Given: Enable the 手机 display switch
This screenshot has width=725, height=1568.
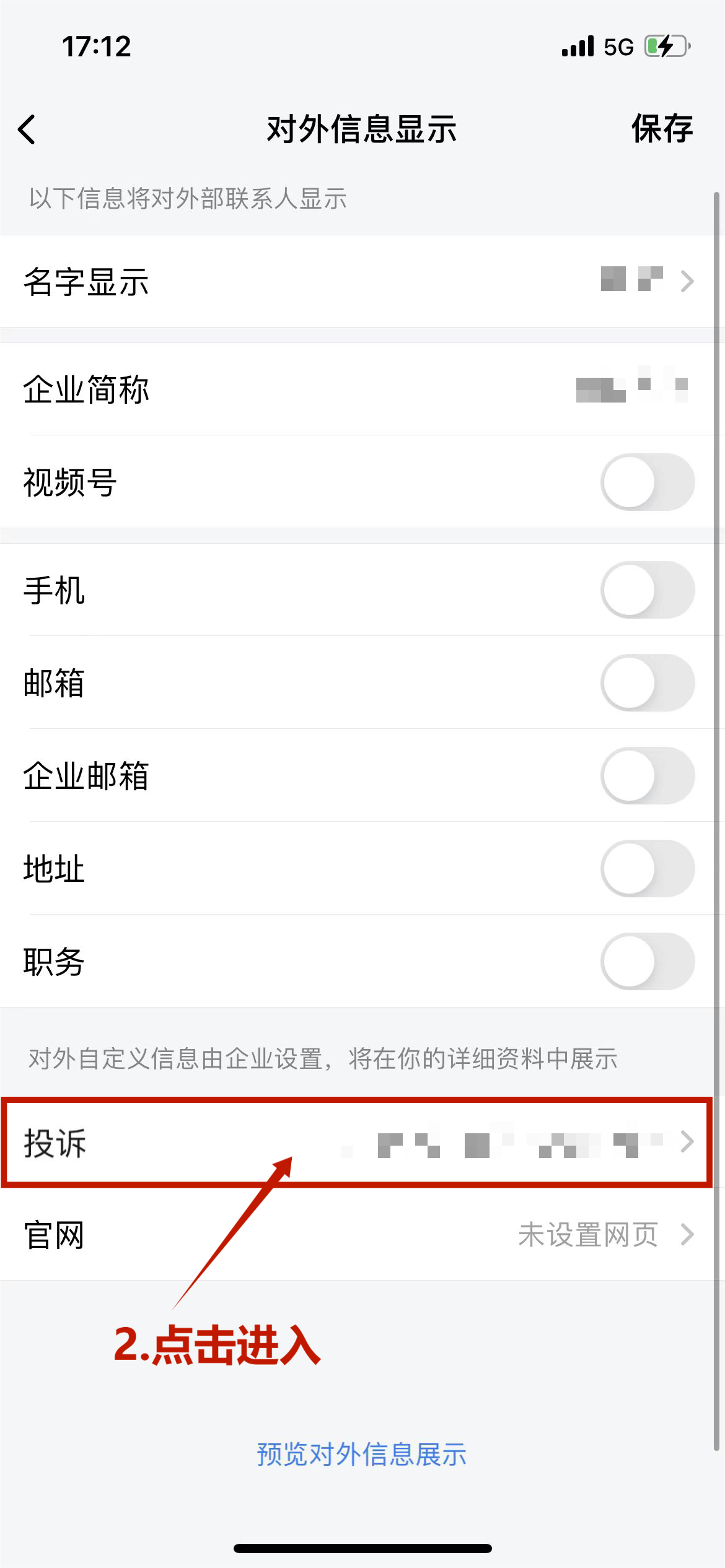Looking at the screenshot, I should [x=648, y=590].
